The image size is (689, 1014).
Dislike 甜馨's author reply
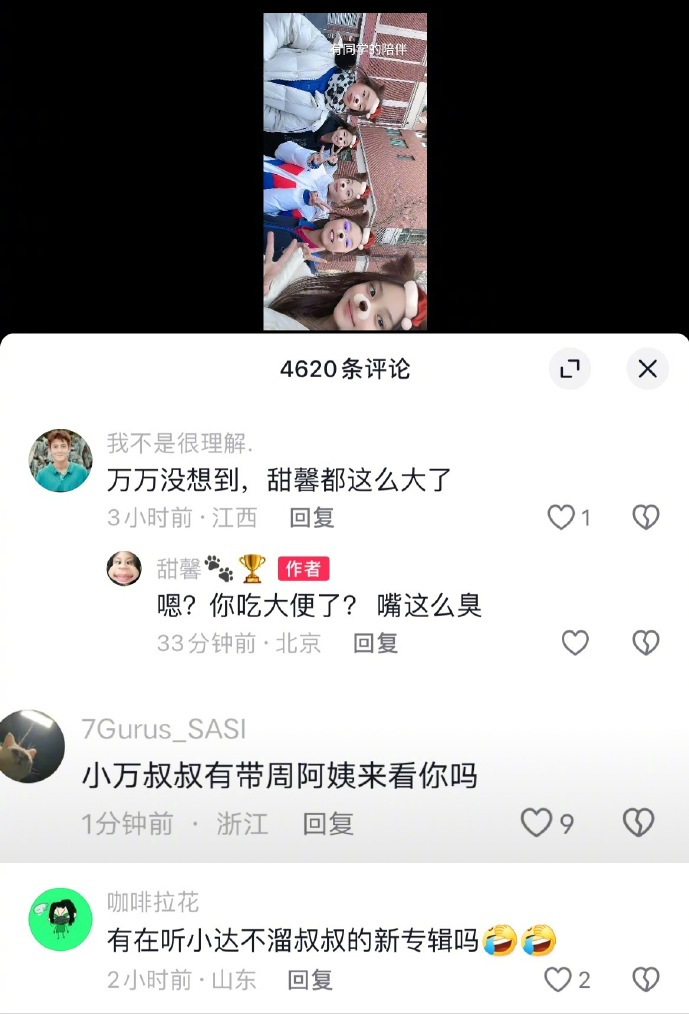(x=646, y=642)
